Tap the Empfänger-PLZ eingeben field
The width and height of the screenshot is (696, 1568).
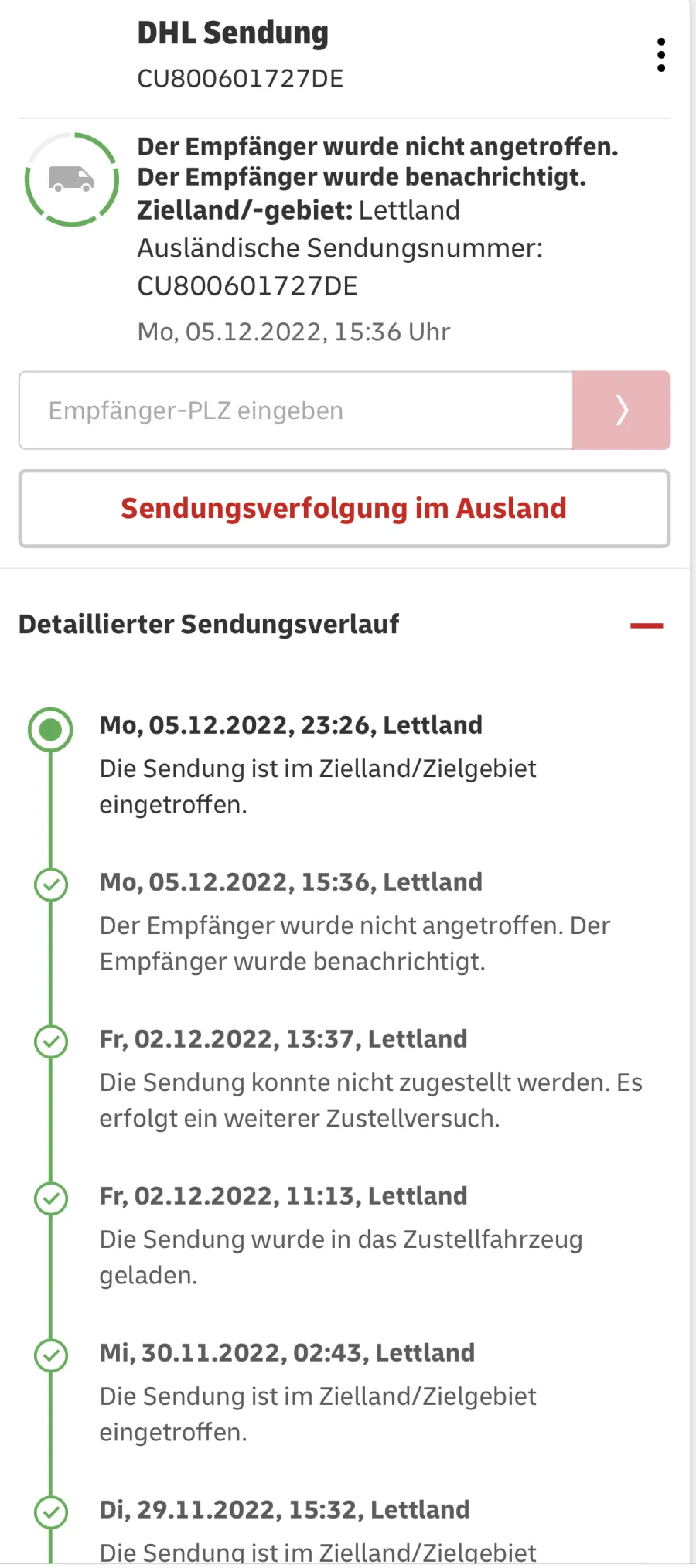coord(295,411)
